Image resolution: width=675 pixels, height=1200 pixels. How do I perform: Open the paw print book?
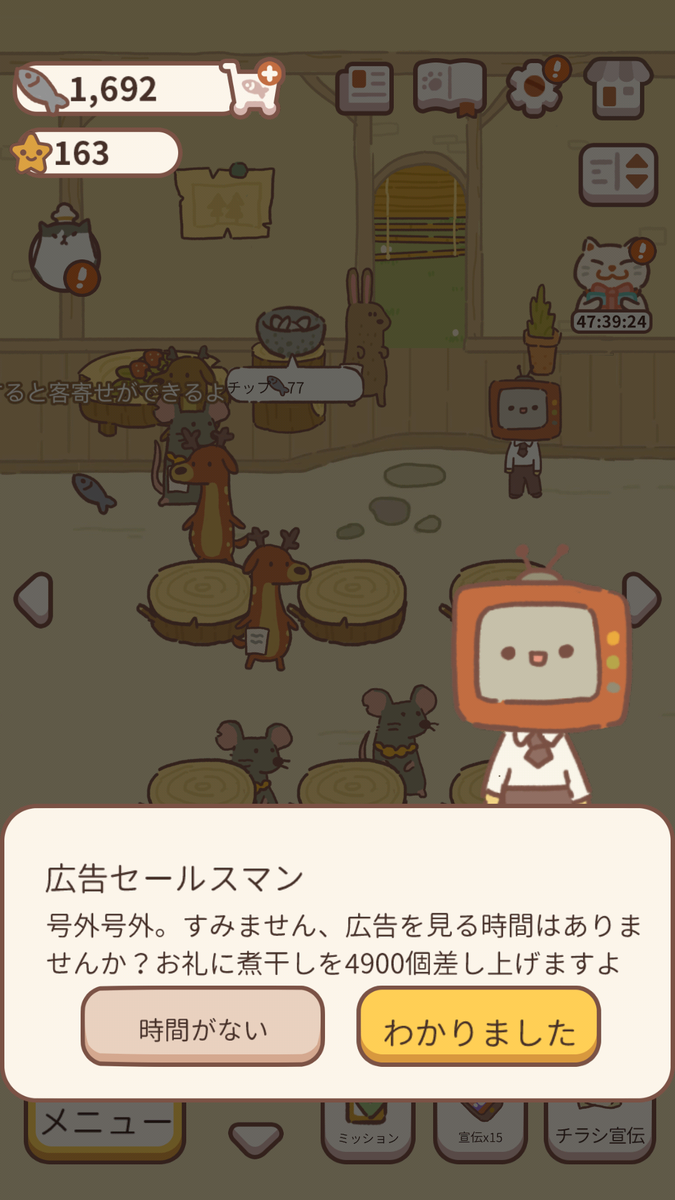pyautogui.click(x=449, y=89)
